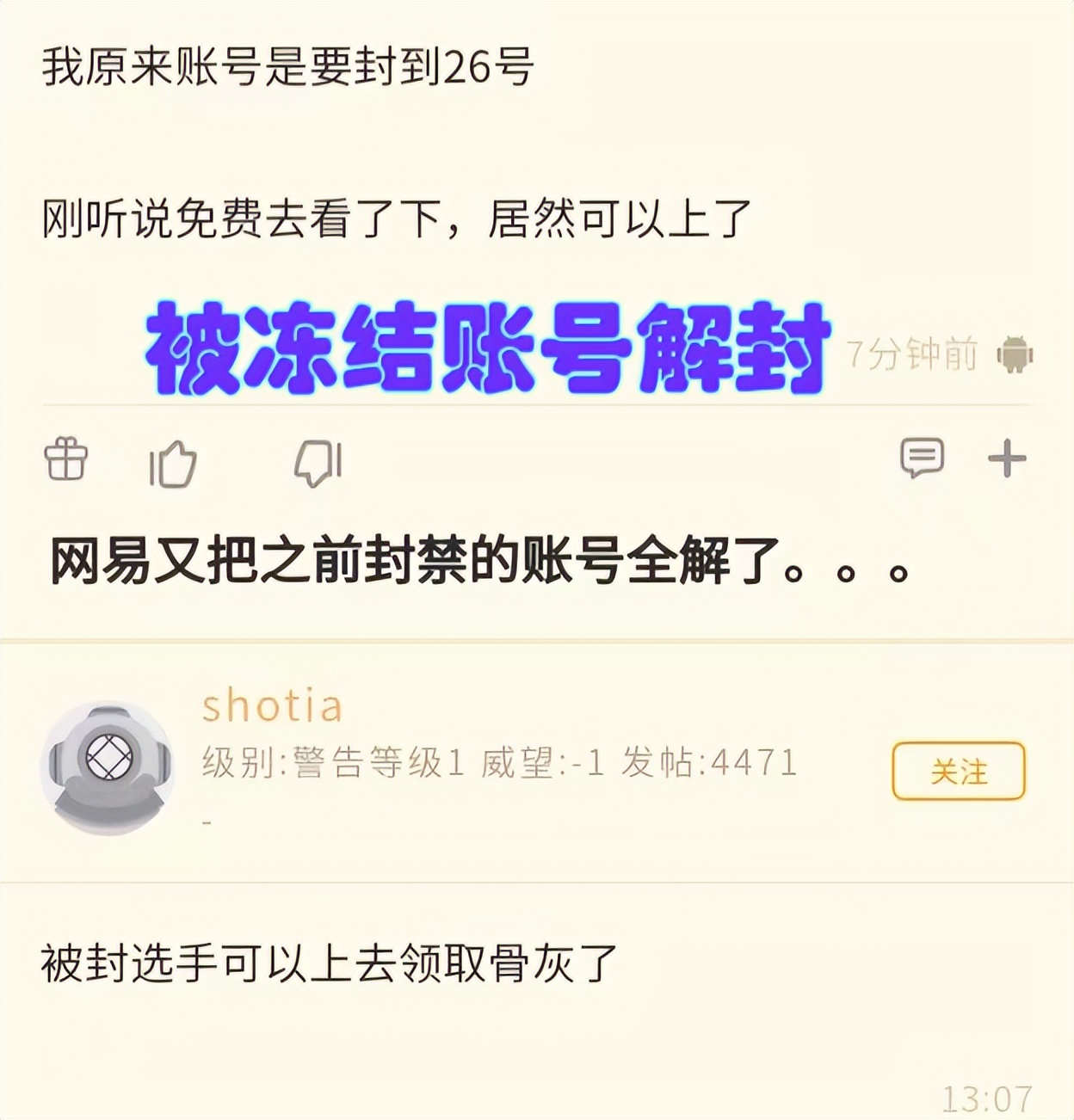Select the reply bubble icon on the action bar
1074x1120 pixels.
click(x=923, y=460)
